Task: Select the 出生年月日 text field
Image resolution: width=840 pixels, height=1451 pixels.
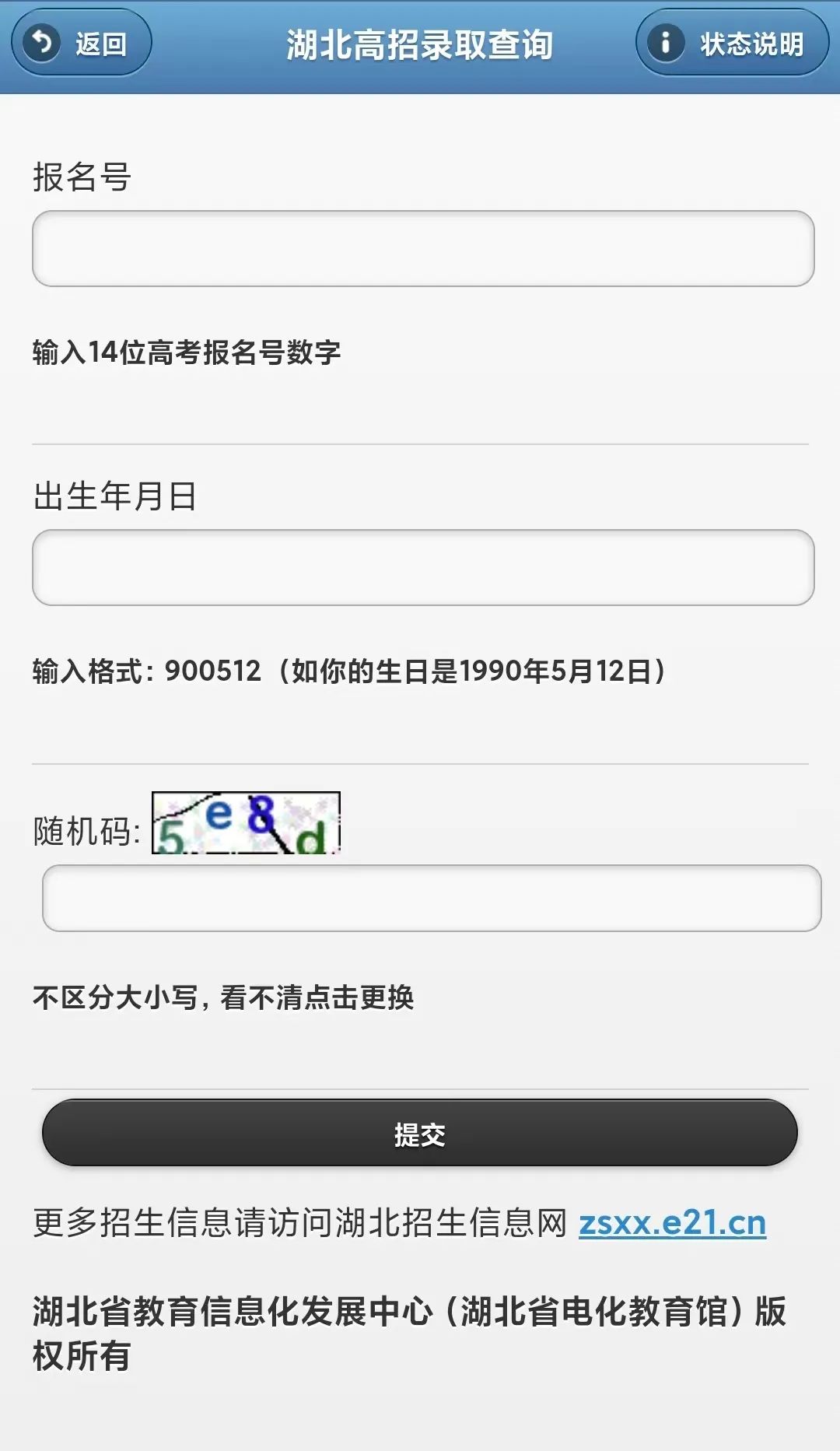Action: point(423,568)
